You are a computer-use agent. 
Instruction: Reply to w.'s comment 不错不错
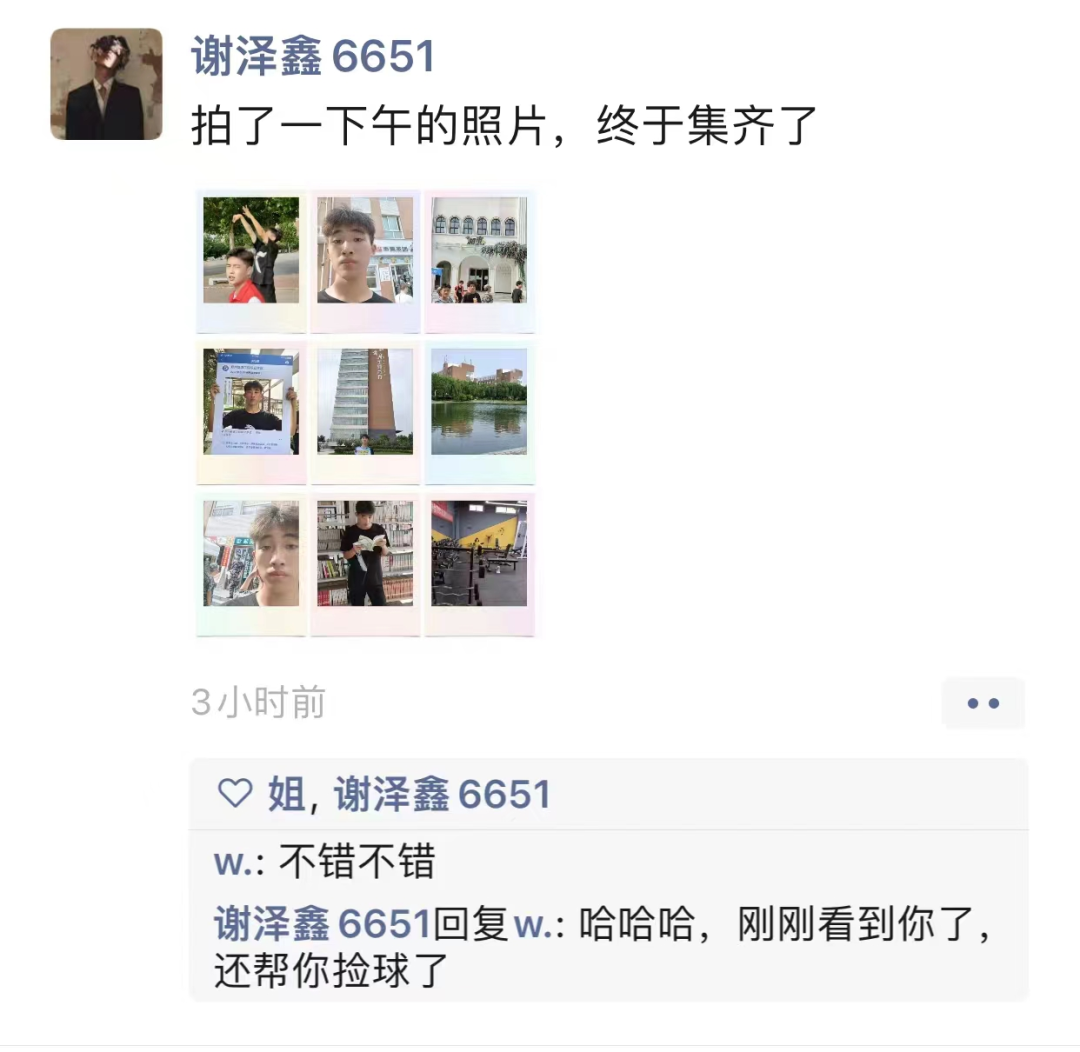point(356,862)
